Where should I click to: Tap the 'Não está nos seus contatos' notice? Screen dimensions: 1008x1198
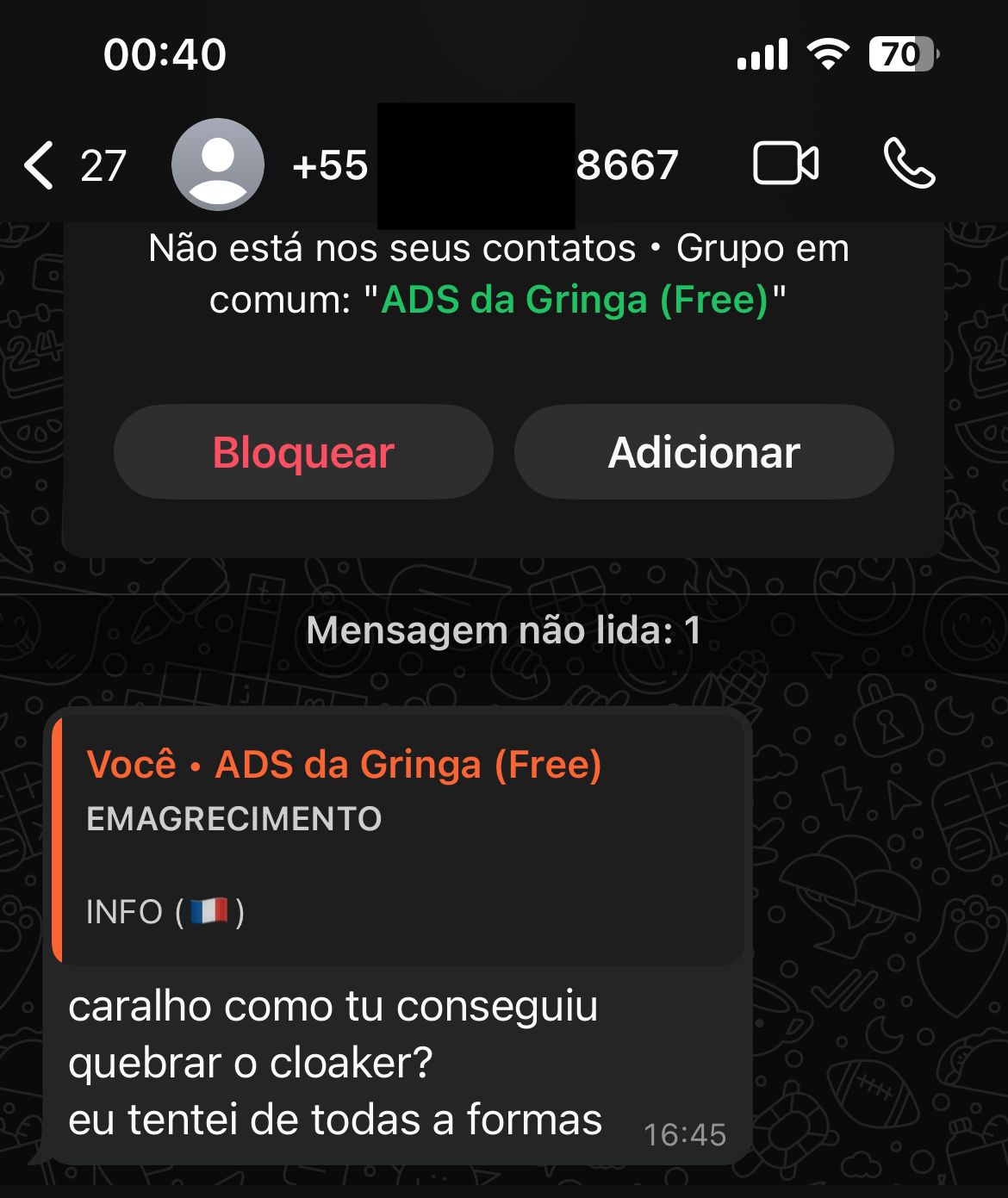[x=500, y=248]
